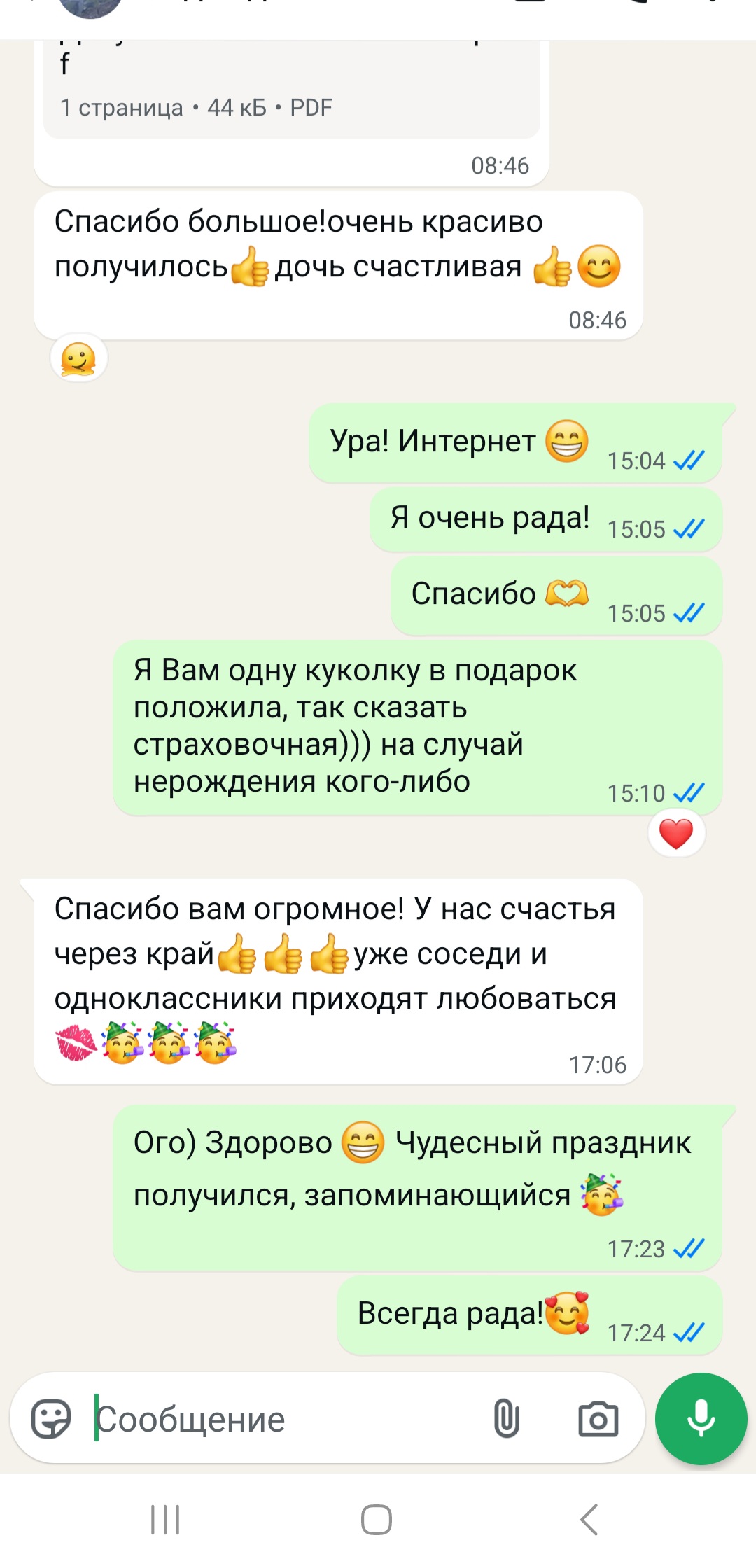Screen dimensions: 756x1568
Task: Open the emoji and sticker picker
Action: pyautogui.click(x=51, y=1419)
